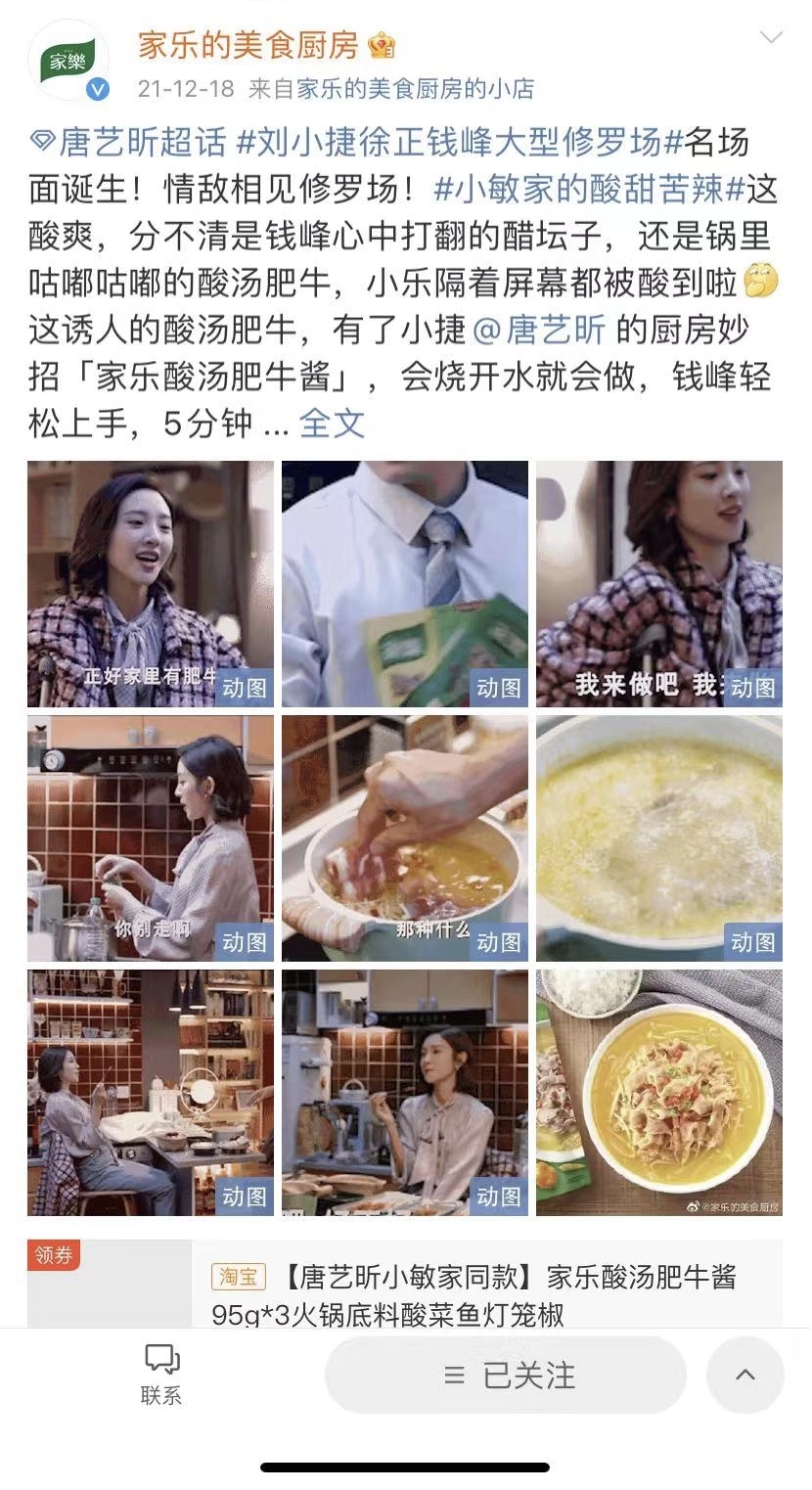View GIF captioned 那种什么

(405, 838)
